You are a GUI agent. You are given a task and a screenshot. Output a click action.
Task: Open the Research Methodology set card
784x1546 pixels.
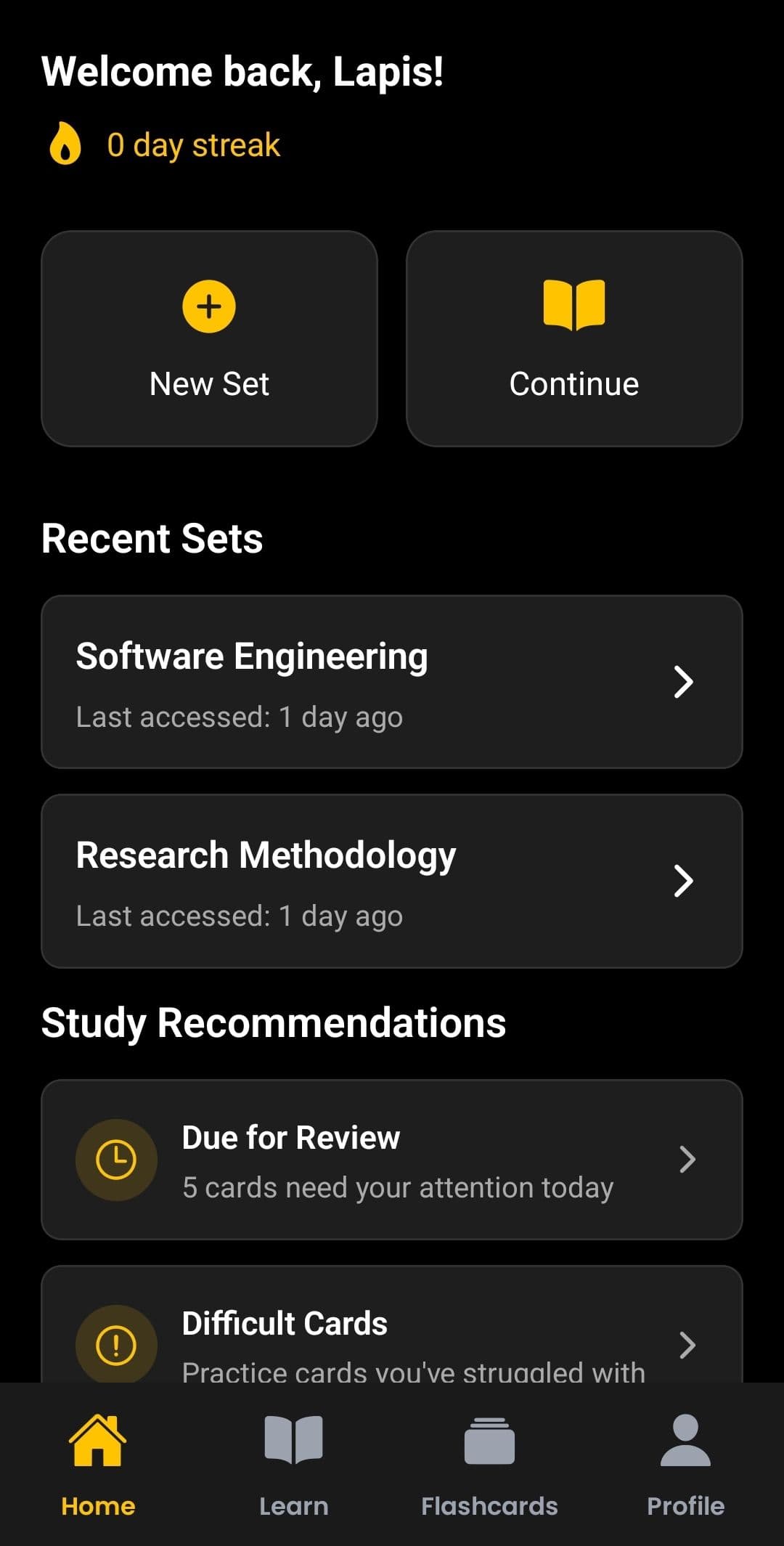[x=392, y=882]
